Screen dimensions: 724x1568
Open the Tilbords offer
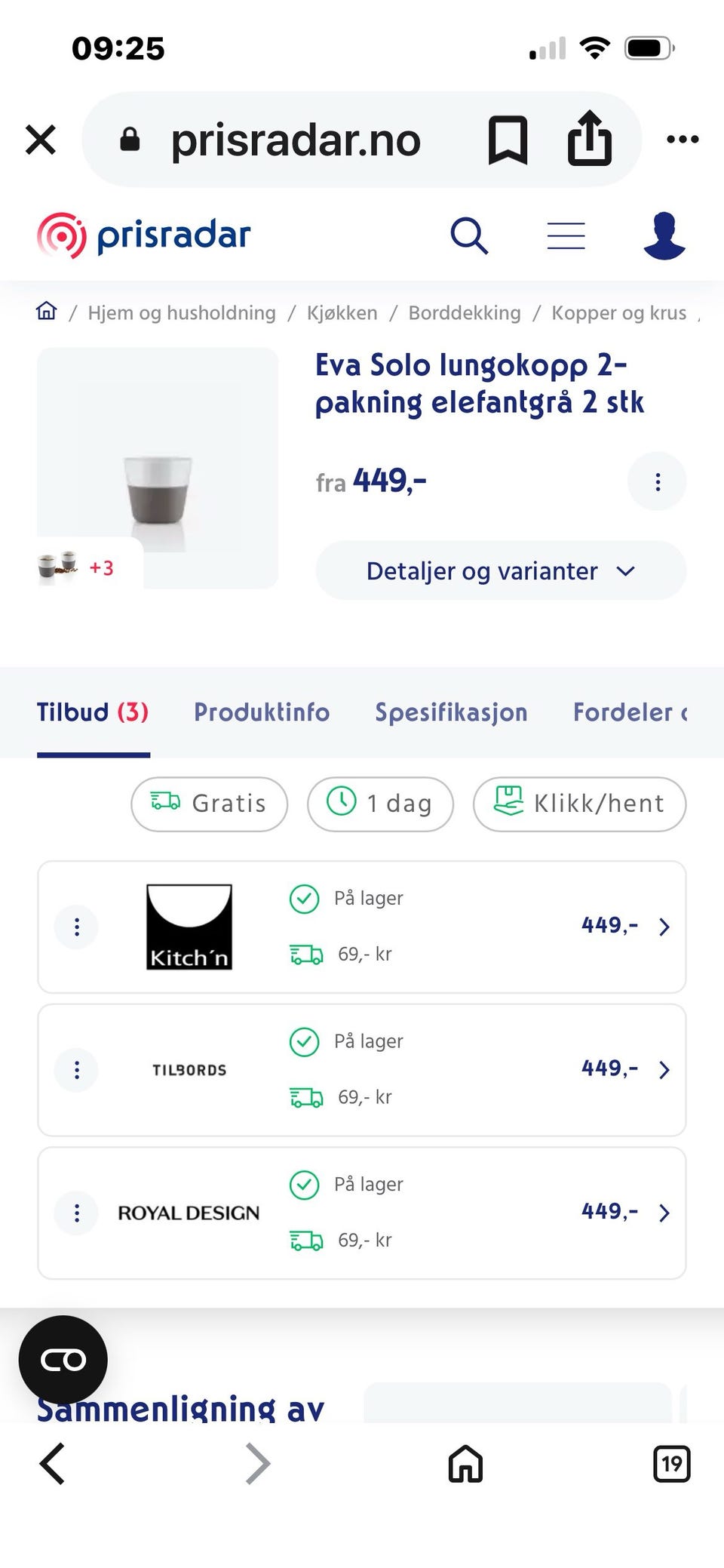pyautogui.click(x=362, y=1070)
